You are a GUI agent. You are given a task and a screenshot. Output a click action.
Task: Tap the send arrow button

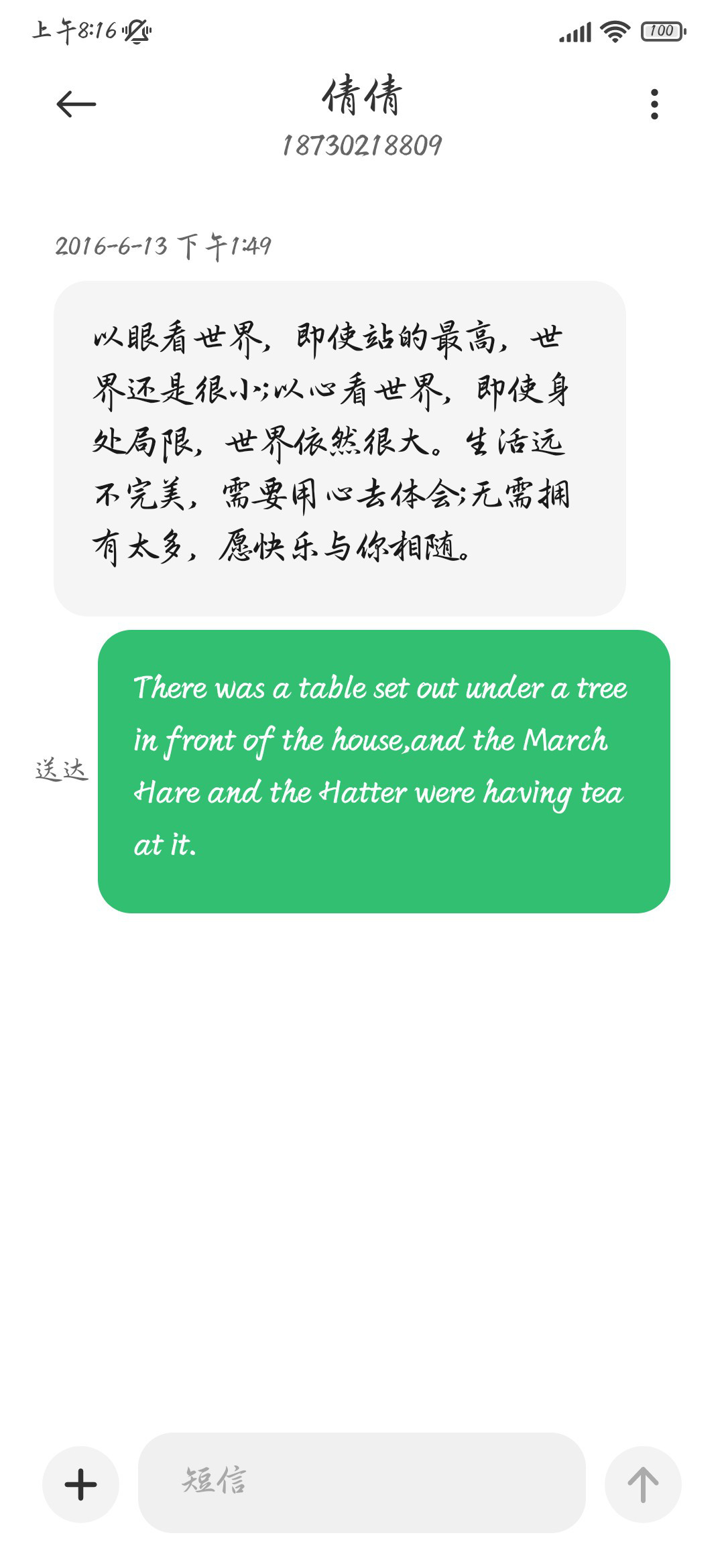(642, 1484)
